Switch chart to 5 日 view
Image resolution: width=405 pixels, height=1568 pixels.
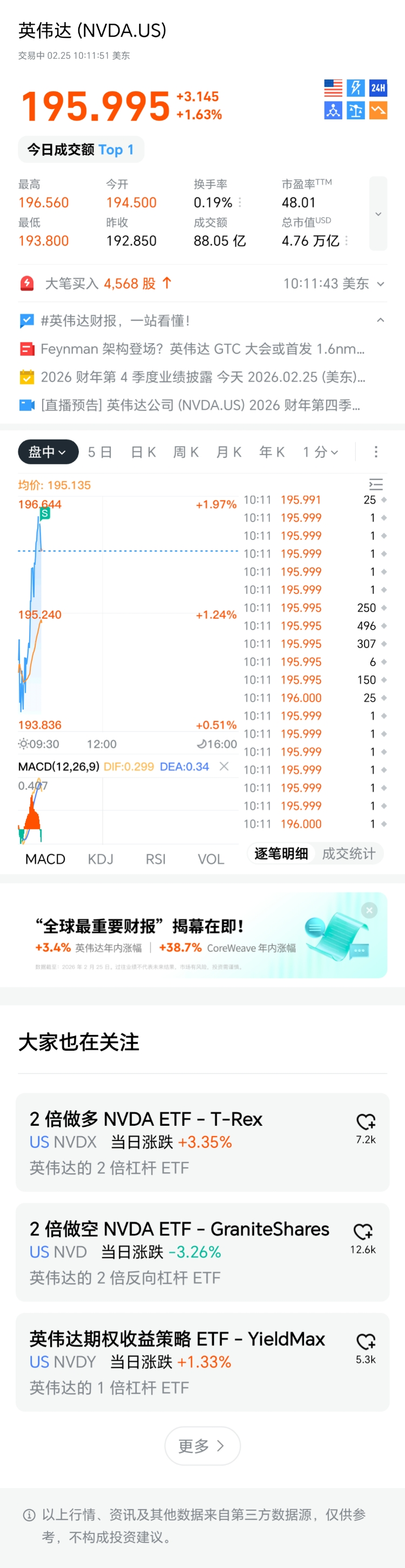click(x=100, y=451)
